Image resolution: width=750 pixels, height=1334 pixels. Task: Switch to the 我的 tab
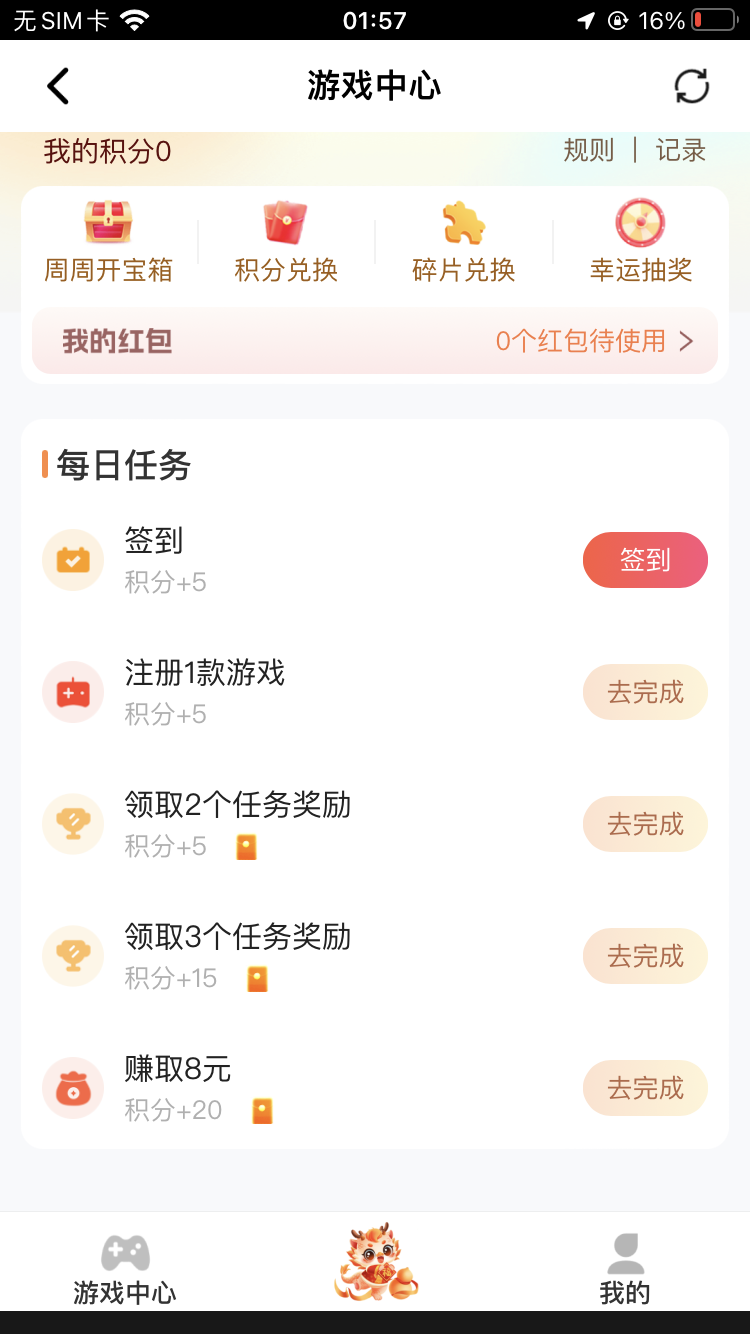[624, 1262]
